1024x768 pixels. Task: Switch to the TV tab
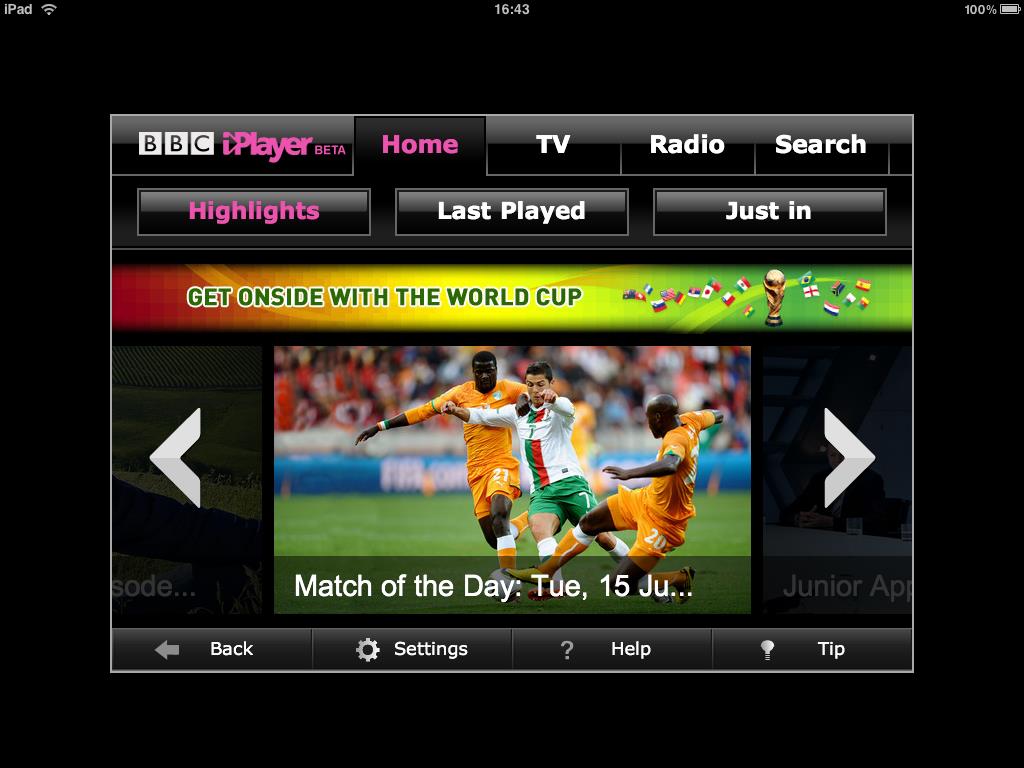(553, 145)
